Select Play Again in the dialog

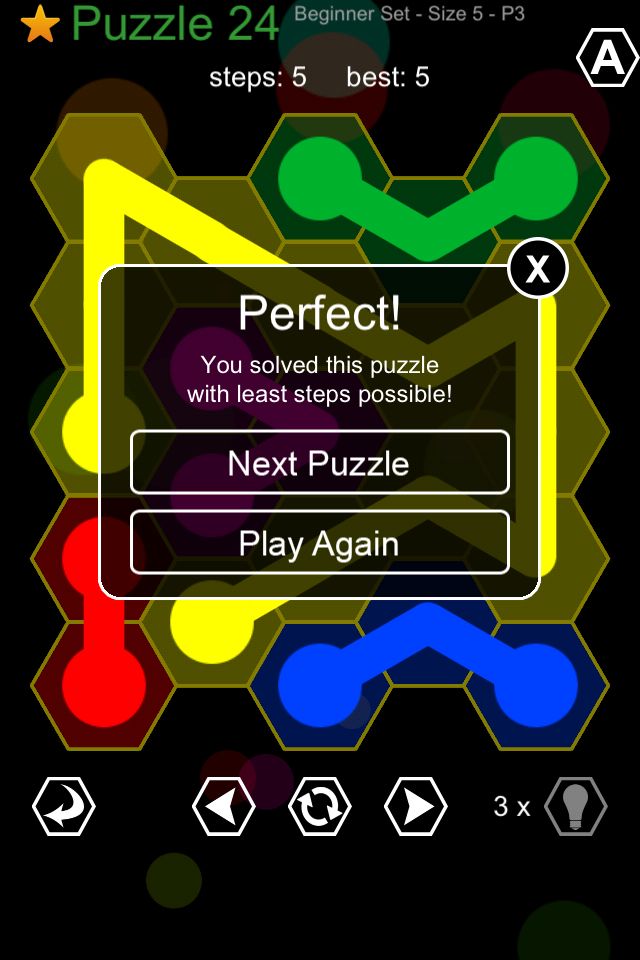[x=319, y=543]
